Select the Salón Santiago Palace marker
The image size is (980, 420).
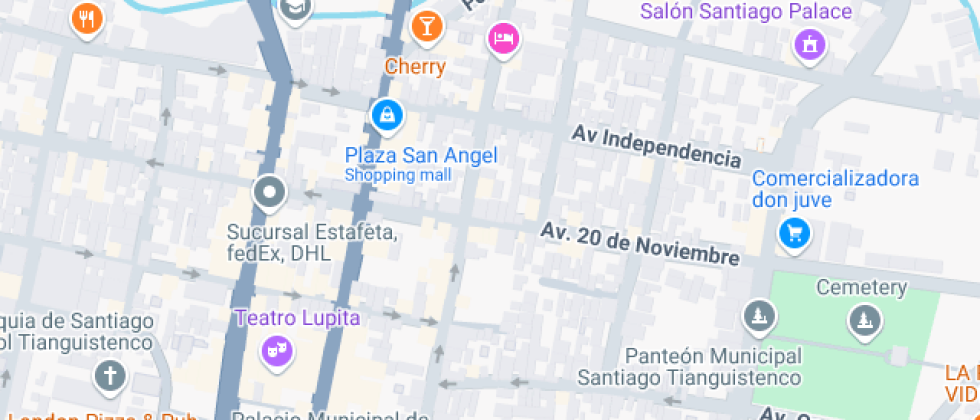(x=807, y=43)
